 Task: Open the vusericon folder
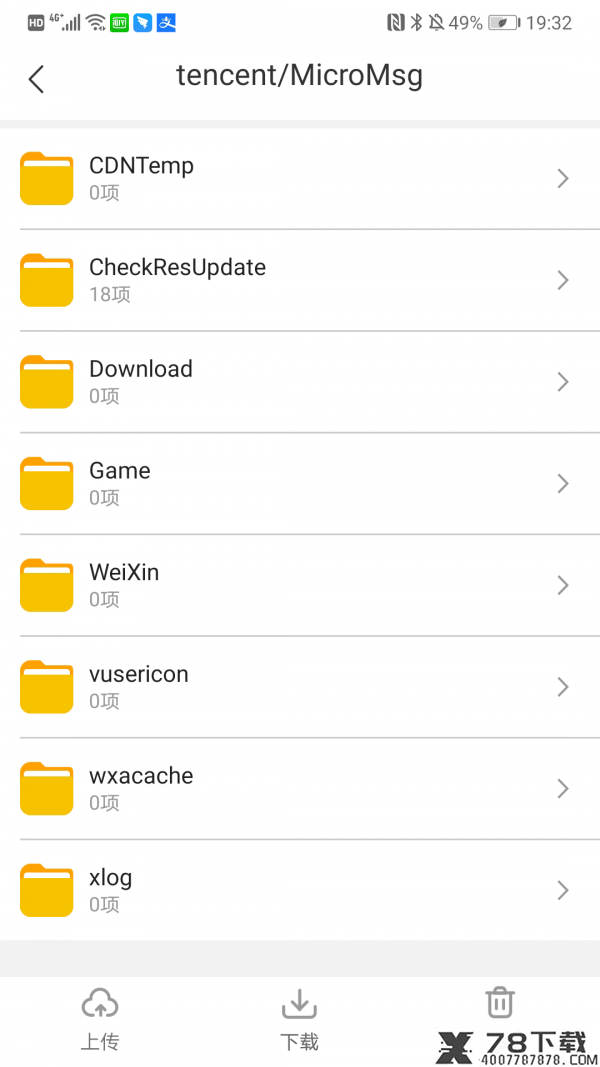[x=300, y=687]
